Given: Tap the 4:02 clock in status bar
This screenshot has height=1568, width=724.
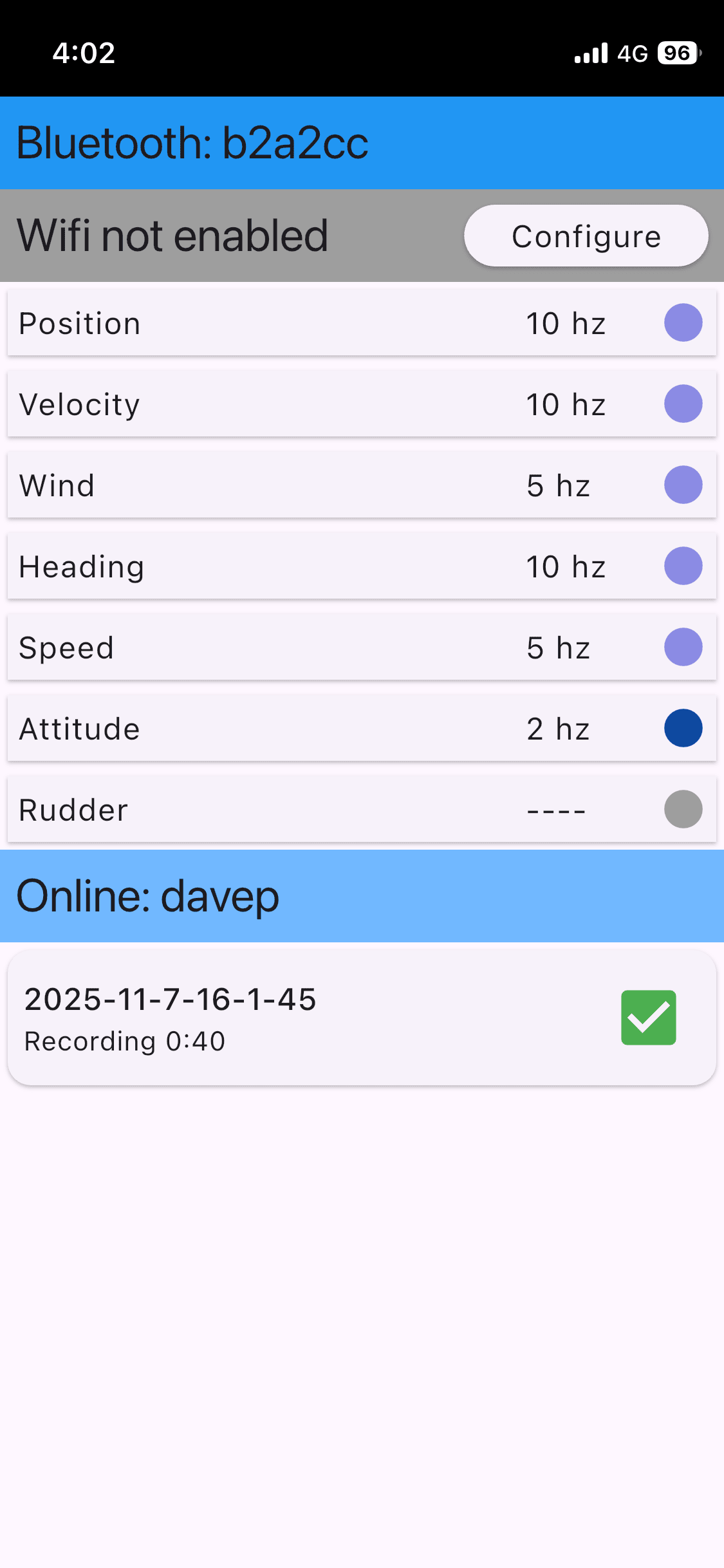Looking at the screenshot, I should pos(84,53).
